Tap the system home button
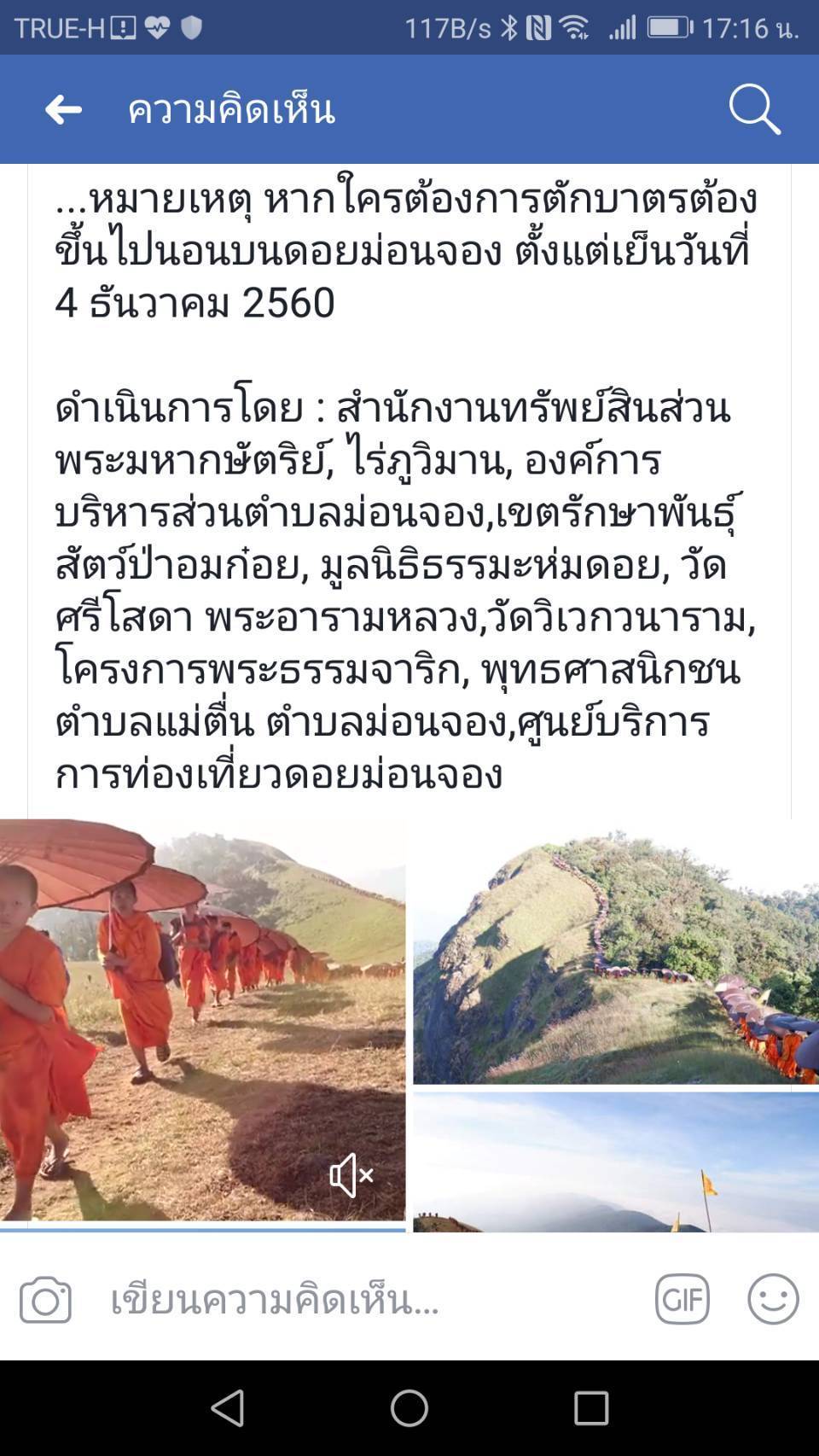The width and height of the screenshot is (819, 1456). 409,1408
